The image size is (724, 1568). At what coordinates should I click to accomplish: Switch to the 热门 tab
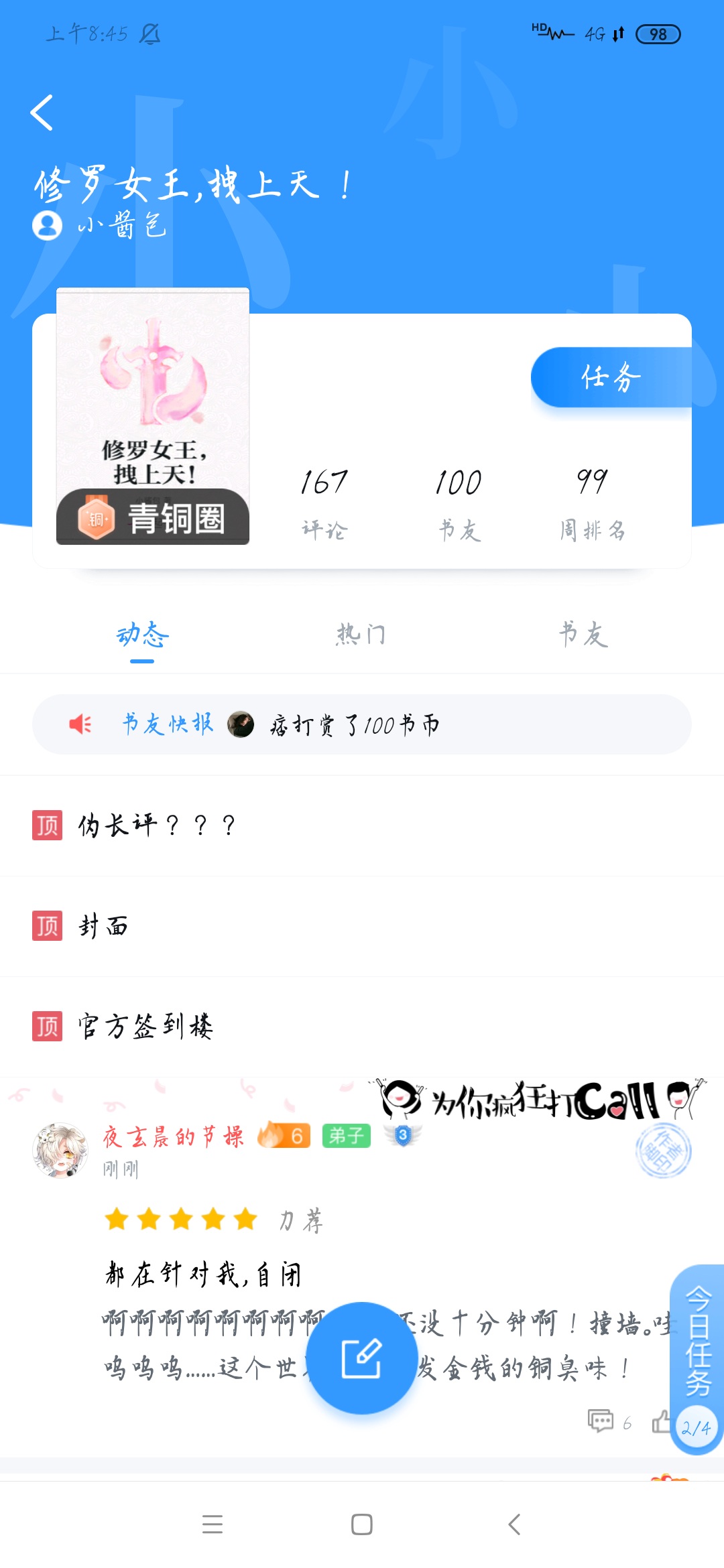361,634
